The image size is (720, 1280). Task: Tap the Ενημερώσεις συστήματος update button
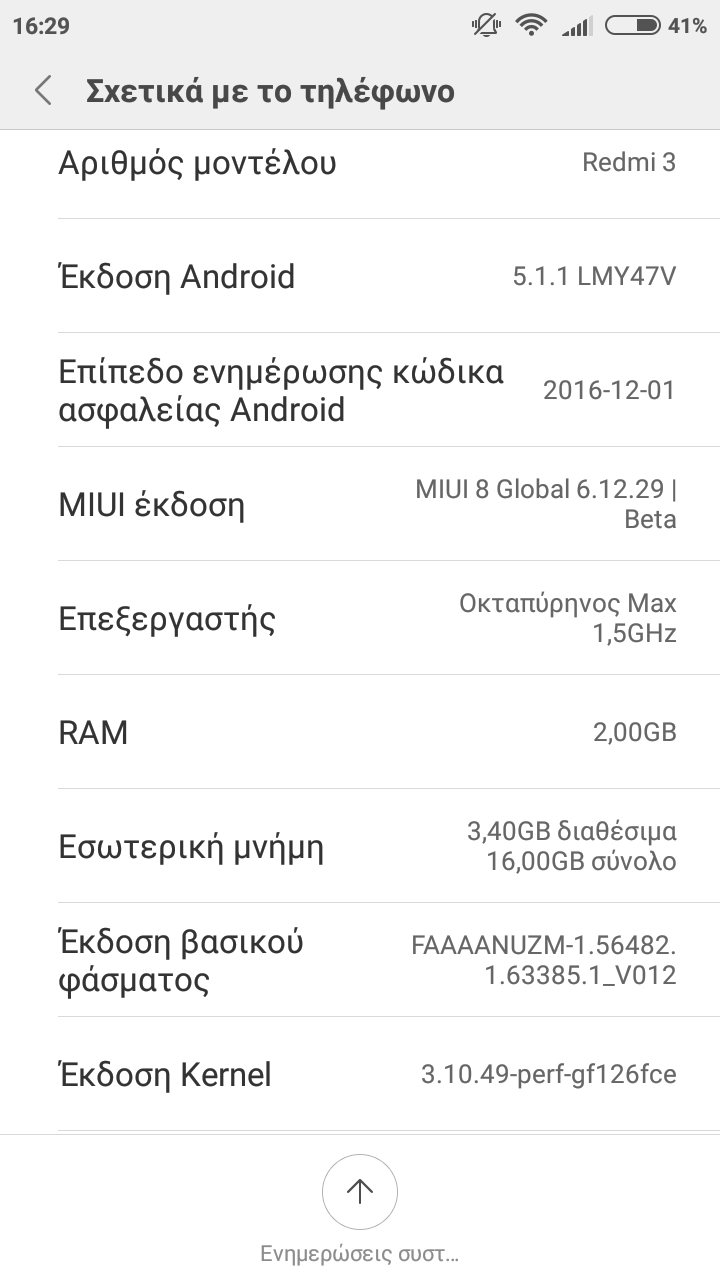click(360, 1192)
